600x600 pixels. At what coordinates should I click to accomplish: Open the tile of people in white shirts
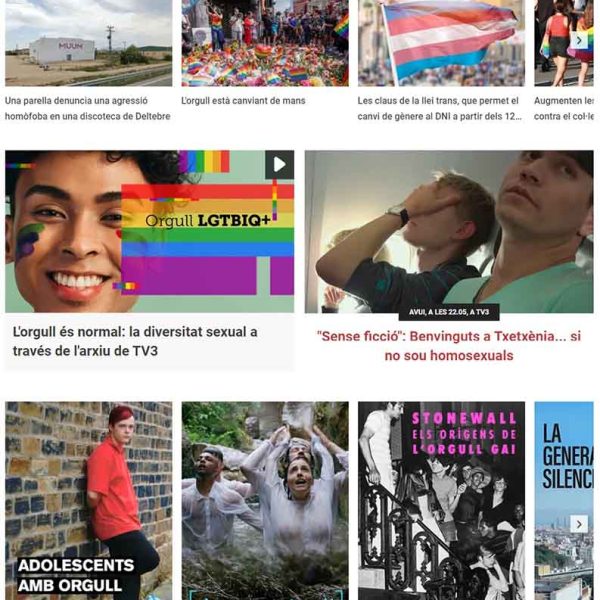[265, 500]
